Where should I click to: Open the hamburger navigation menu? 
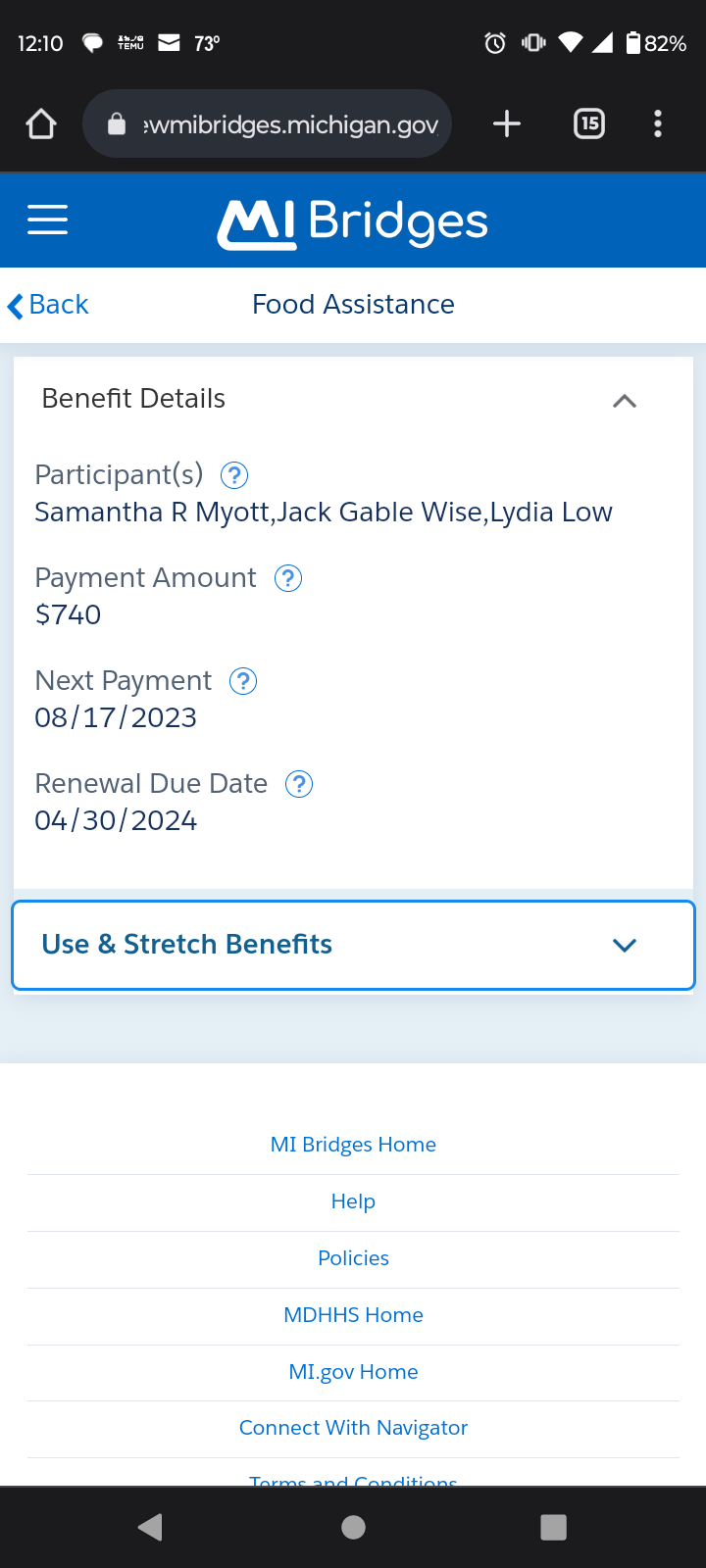[47, 220]
